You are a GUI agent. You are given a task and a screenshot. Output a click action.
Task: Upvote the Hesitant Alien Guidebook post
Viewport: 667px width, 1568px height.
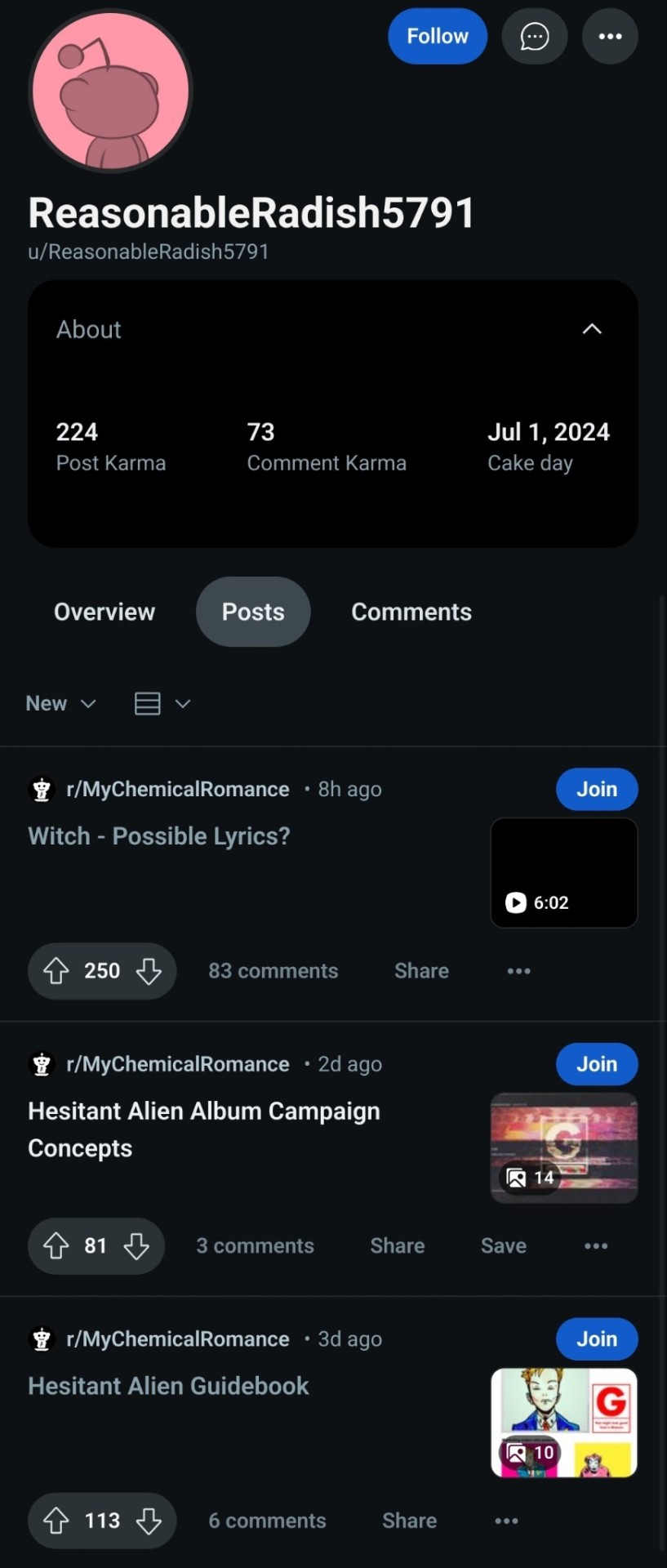[x=56, y=1521]
